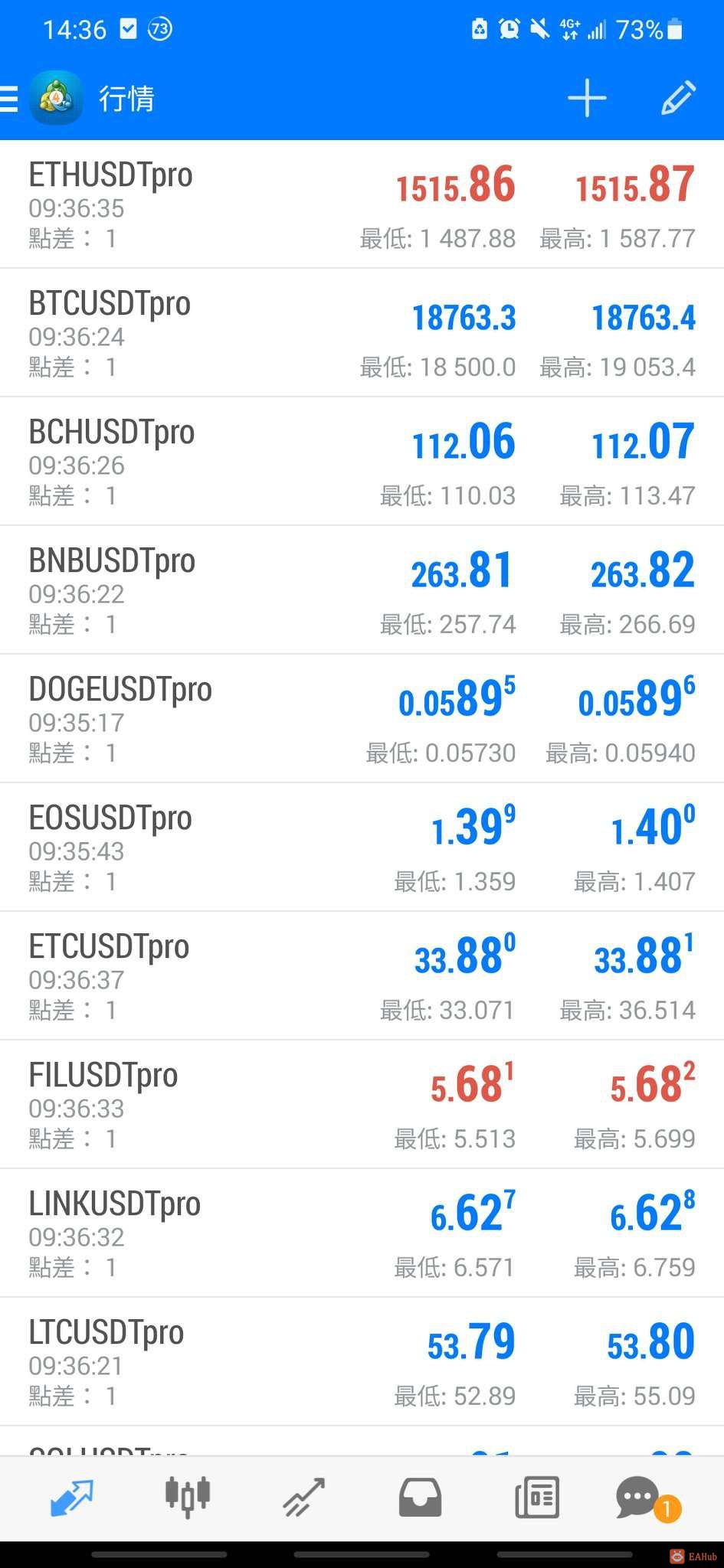Go to the history inbox tab
This screenshot has height=1568, width=724.
[x=420, y=1498]
